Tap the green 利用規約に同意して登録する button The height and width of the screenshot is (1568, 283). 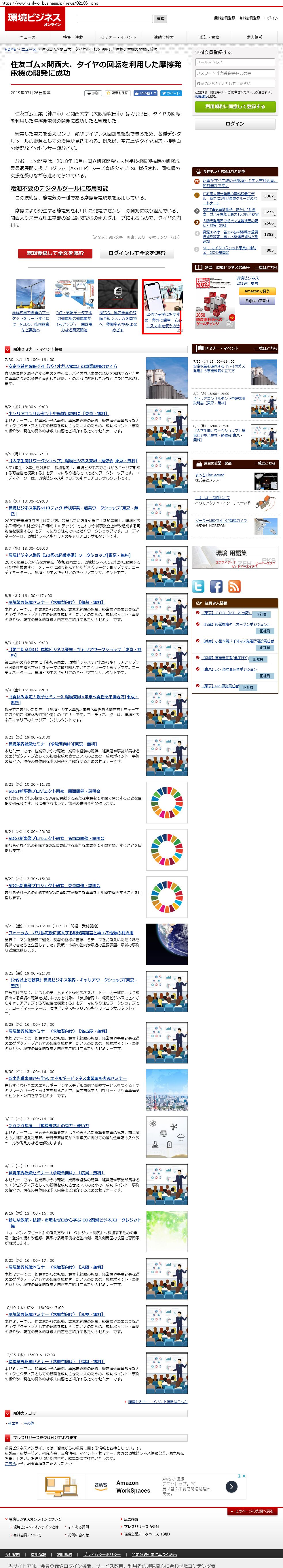point(235,106)
